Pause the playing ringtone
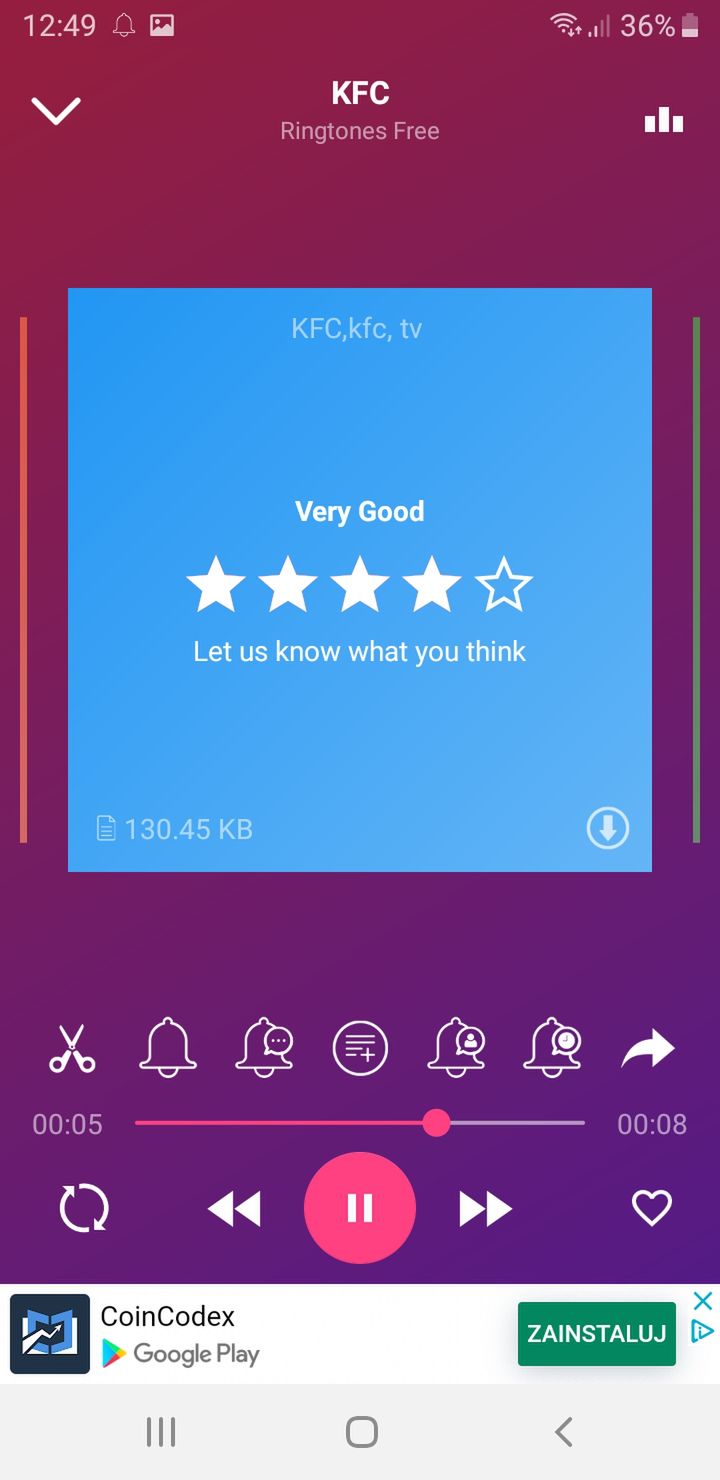 (360, 1208)
